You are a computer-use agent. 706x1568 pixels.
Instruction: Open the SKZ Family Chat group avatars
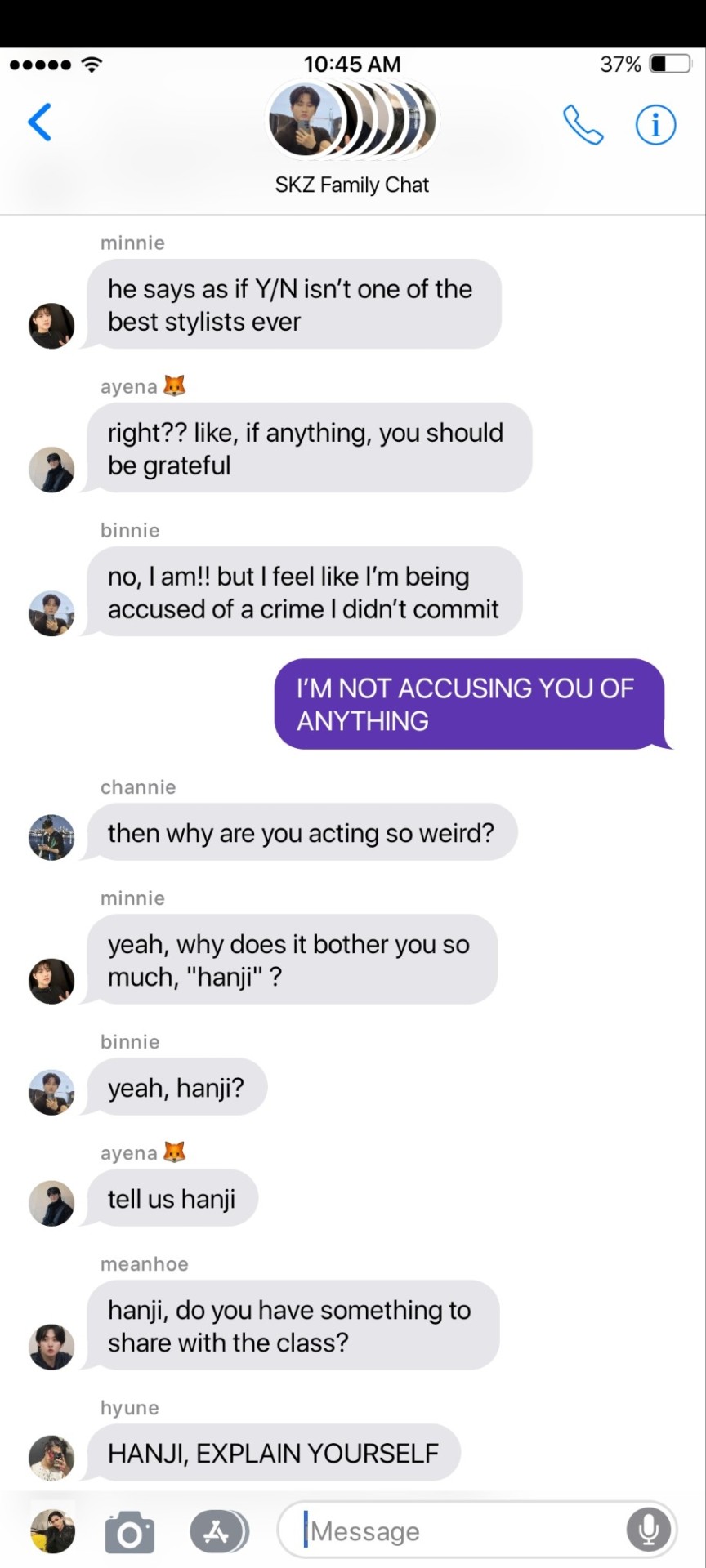pos(351,121)
